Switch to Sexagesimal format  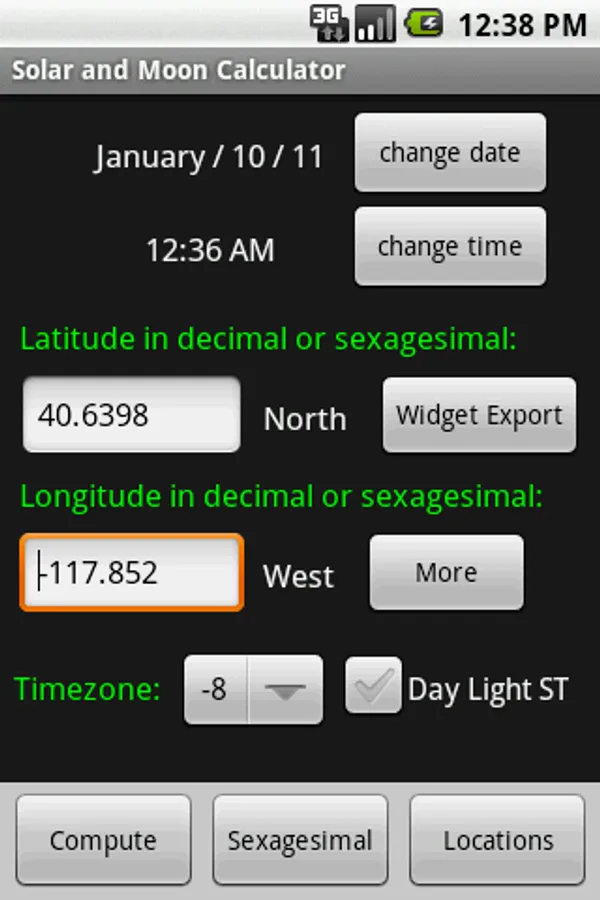tap(300, 840)
